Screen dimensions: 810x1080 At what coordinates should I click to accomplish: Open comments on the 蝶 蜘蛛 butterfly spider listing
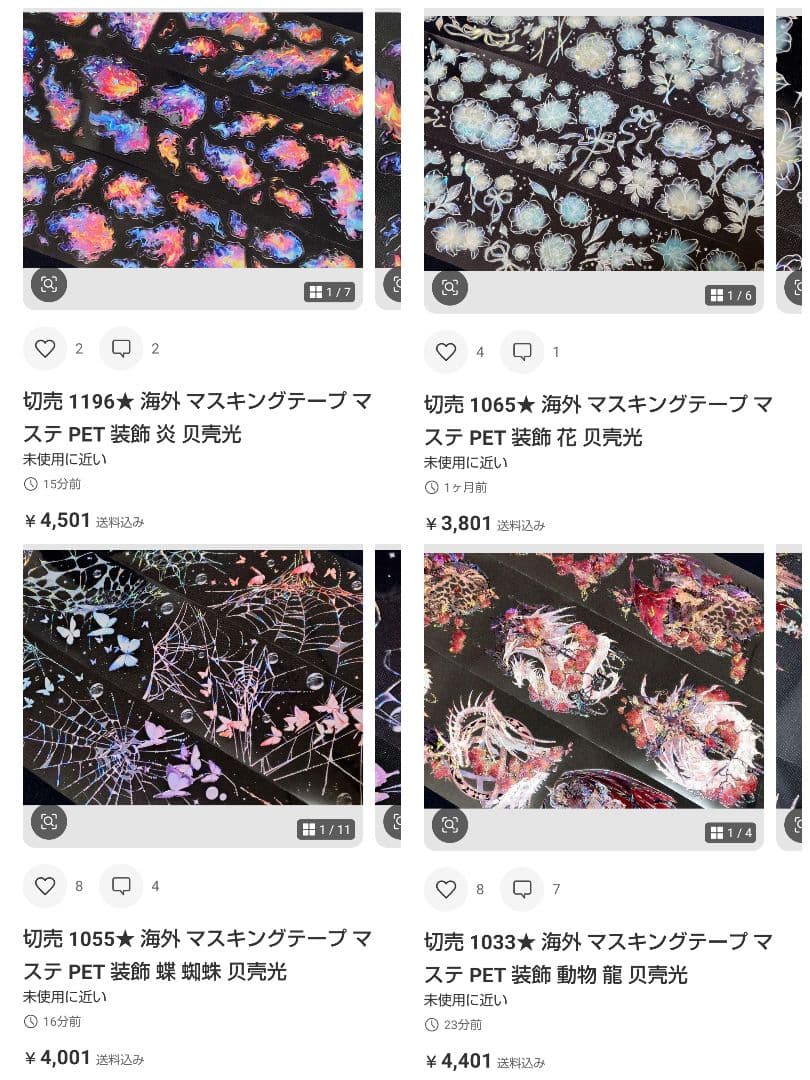(121, 885)
